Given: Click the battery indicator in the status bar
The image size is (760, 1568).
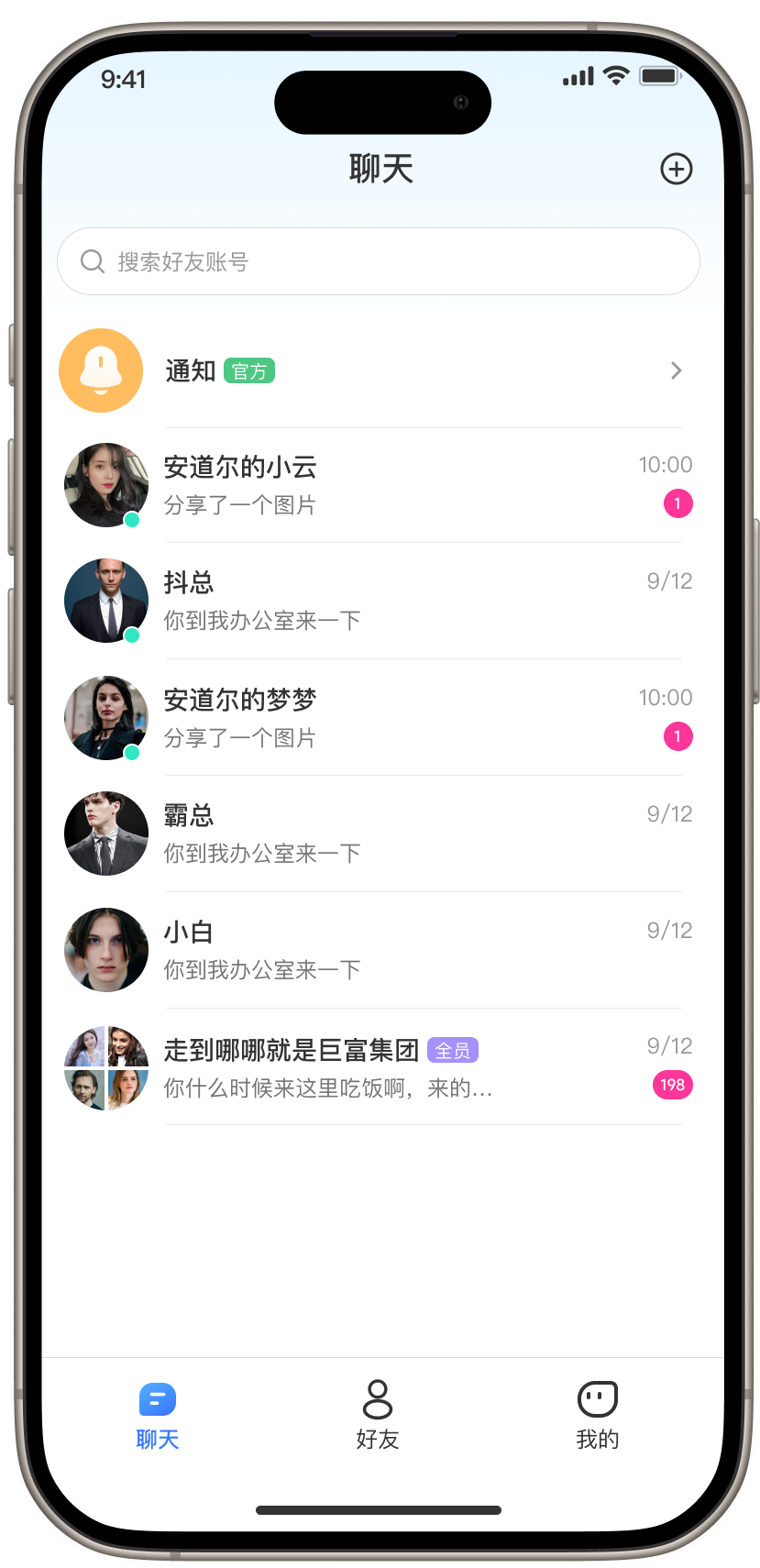Looking at the screenshot, I should [658, 77].
